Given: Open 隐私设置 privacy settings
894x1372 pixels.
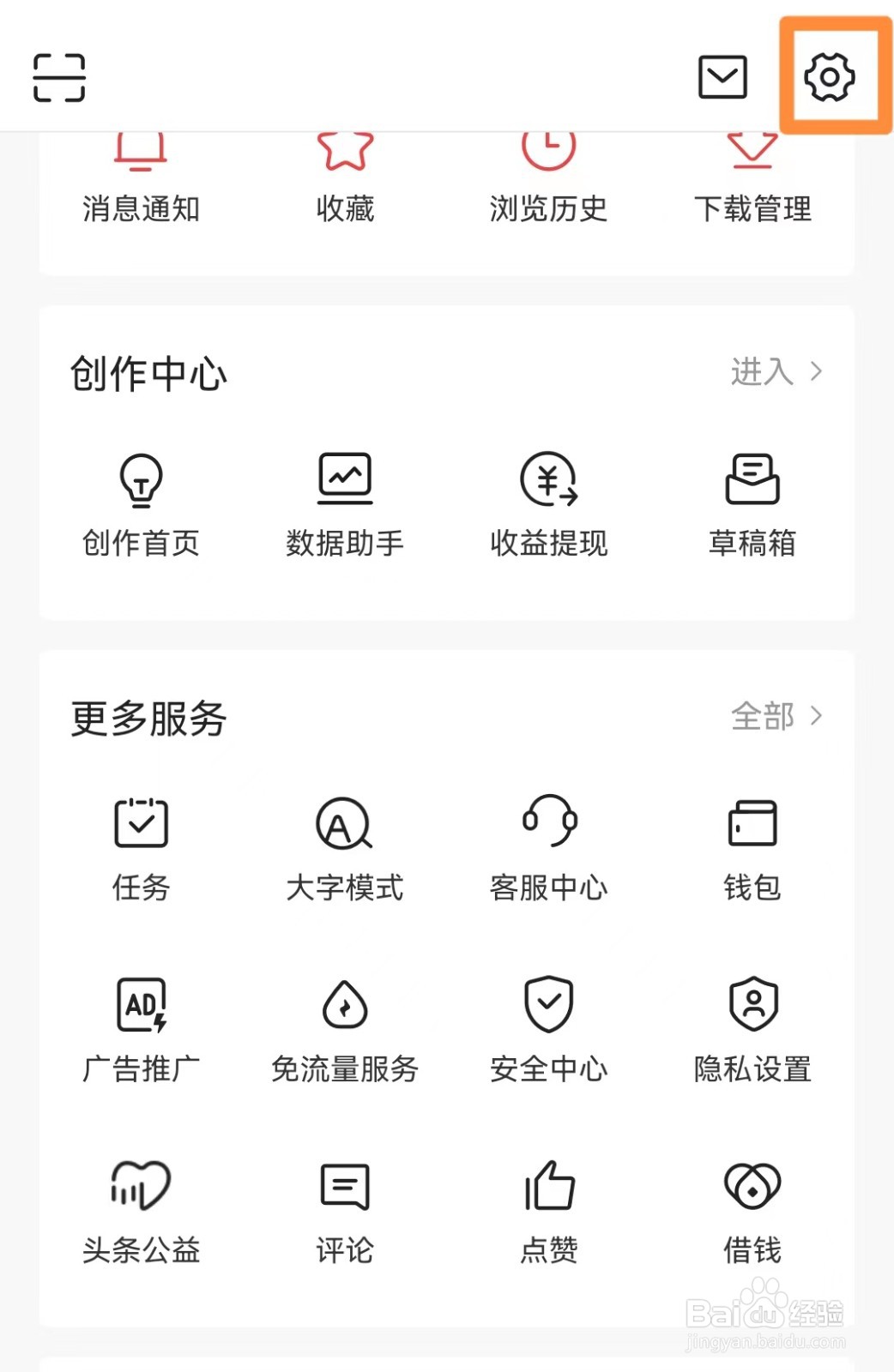Looking at the screenshot, I should [754, 1032].
